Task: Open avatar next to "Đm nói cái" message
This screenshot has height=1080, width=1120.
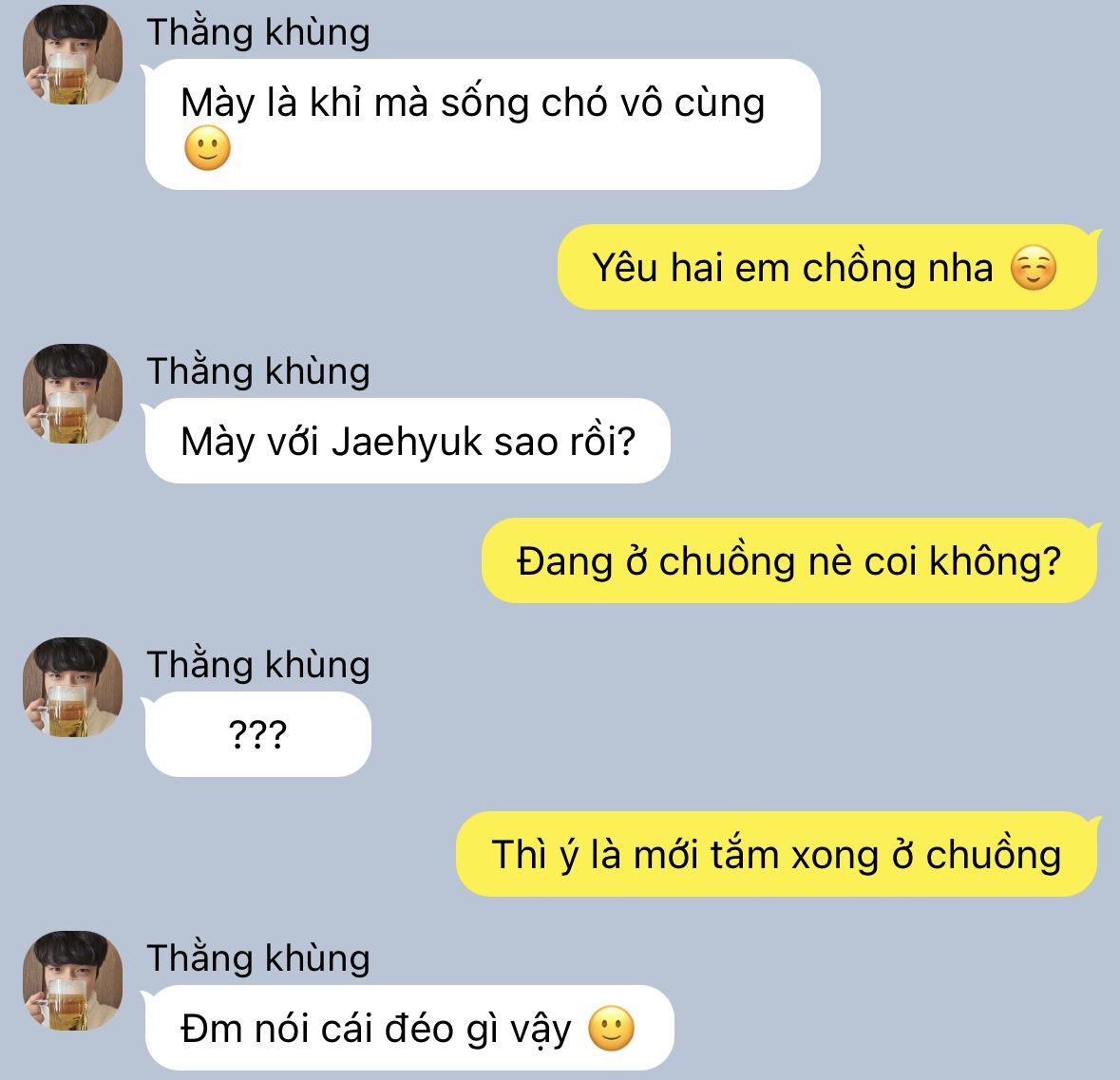Action: point(73,980)
